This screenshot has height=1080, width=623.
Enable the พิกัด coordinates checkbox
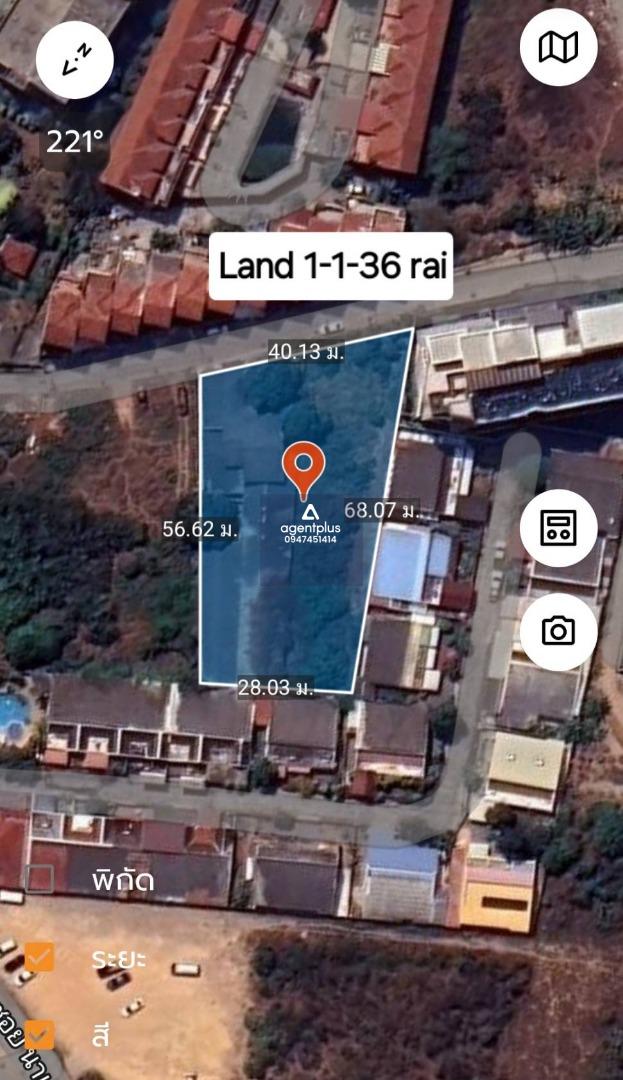point(39,879)
